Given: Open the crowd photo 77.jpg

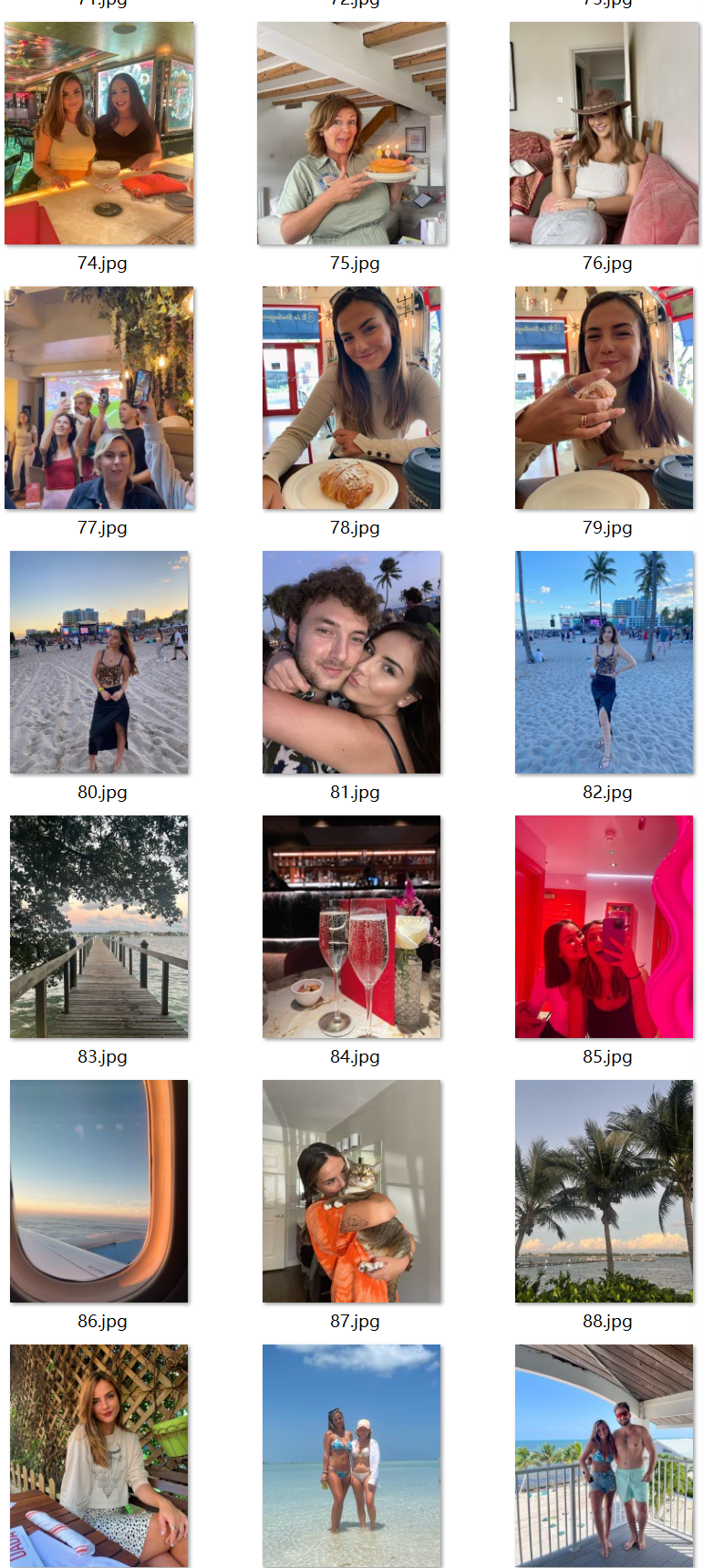Looking at the screenshot, I should click(99, 398).
